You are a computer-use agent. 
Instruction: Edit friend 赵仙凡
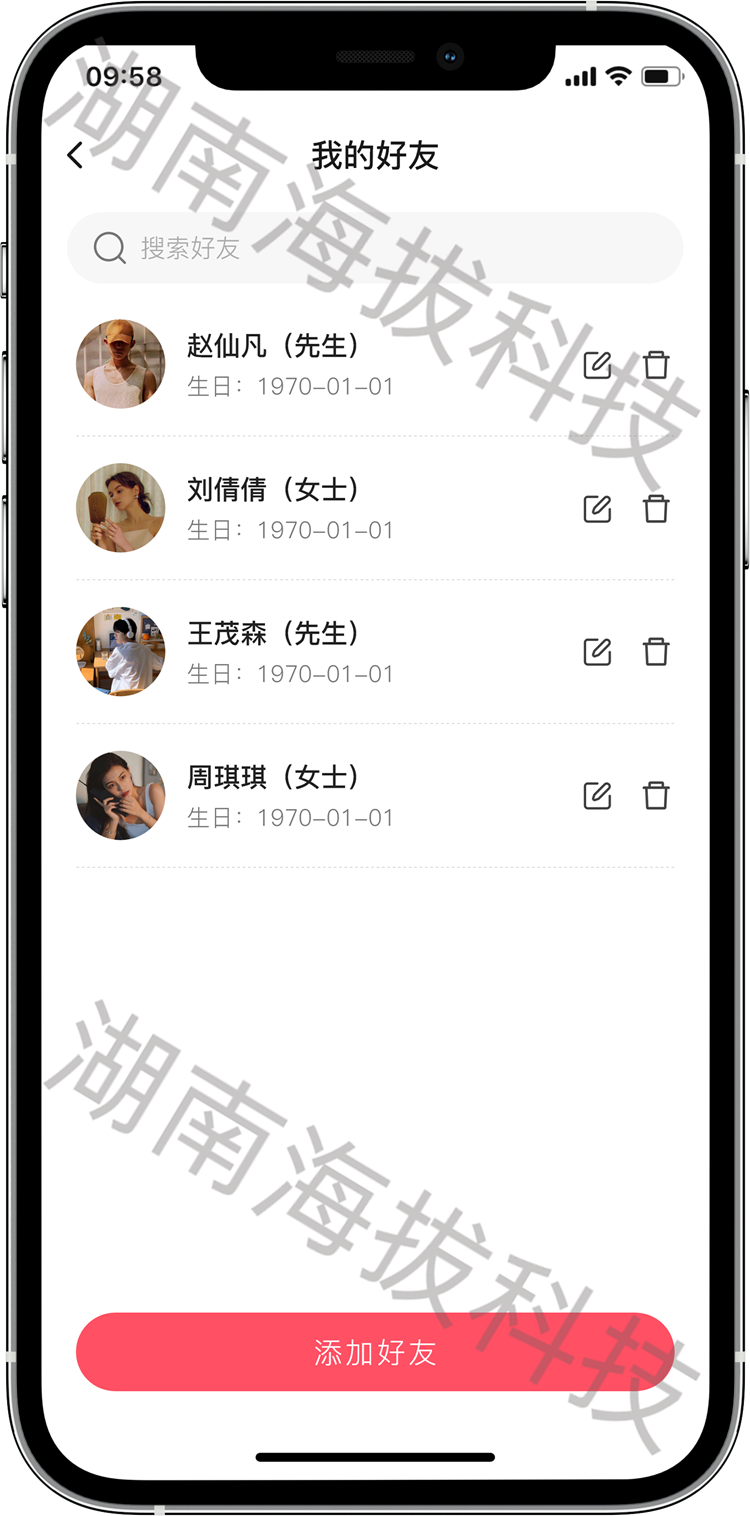(597, 365)
